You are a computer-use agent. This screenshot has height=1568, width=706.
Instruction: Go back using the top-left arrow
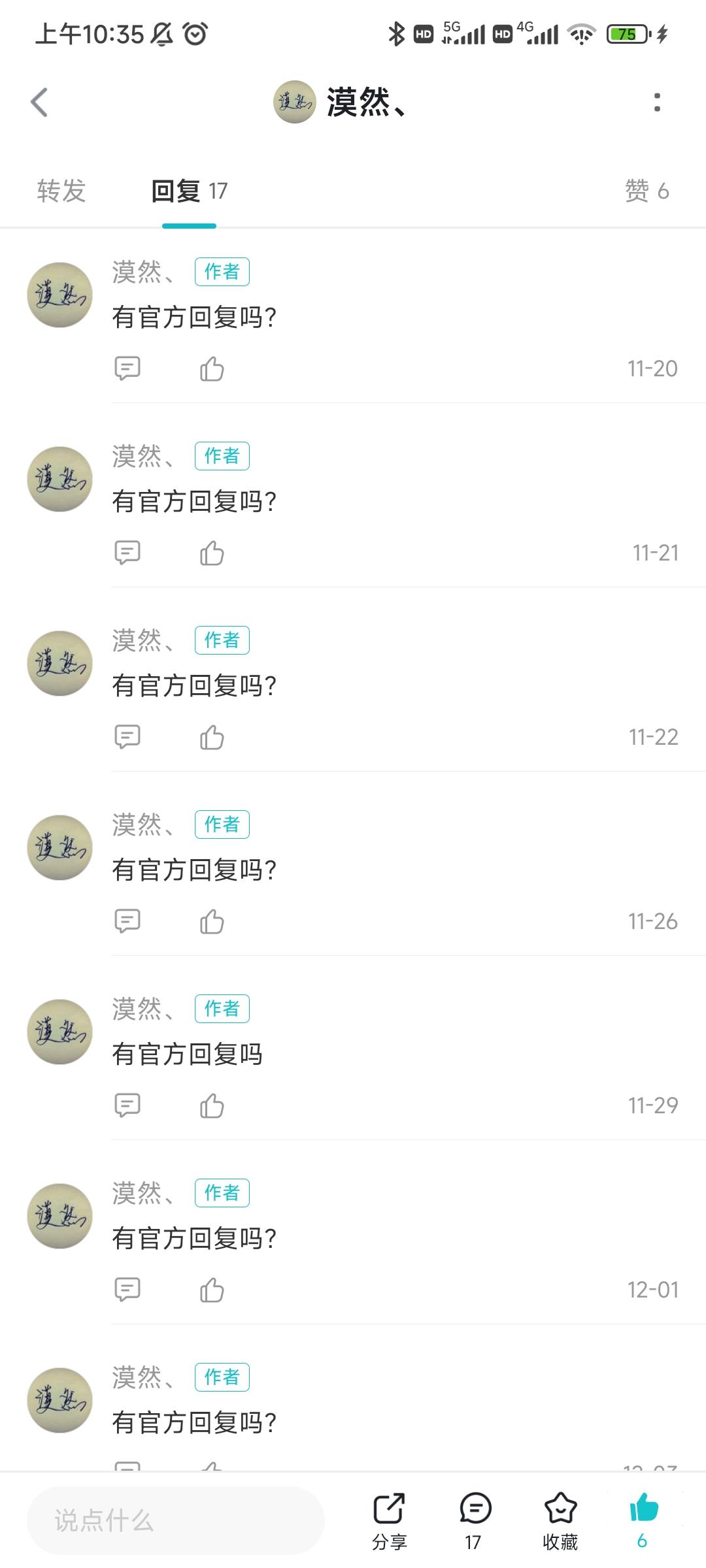[39, 102]
